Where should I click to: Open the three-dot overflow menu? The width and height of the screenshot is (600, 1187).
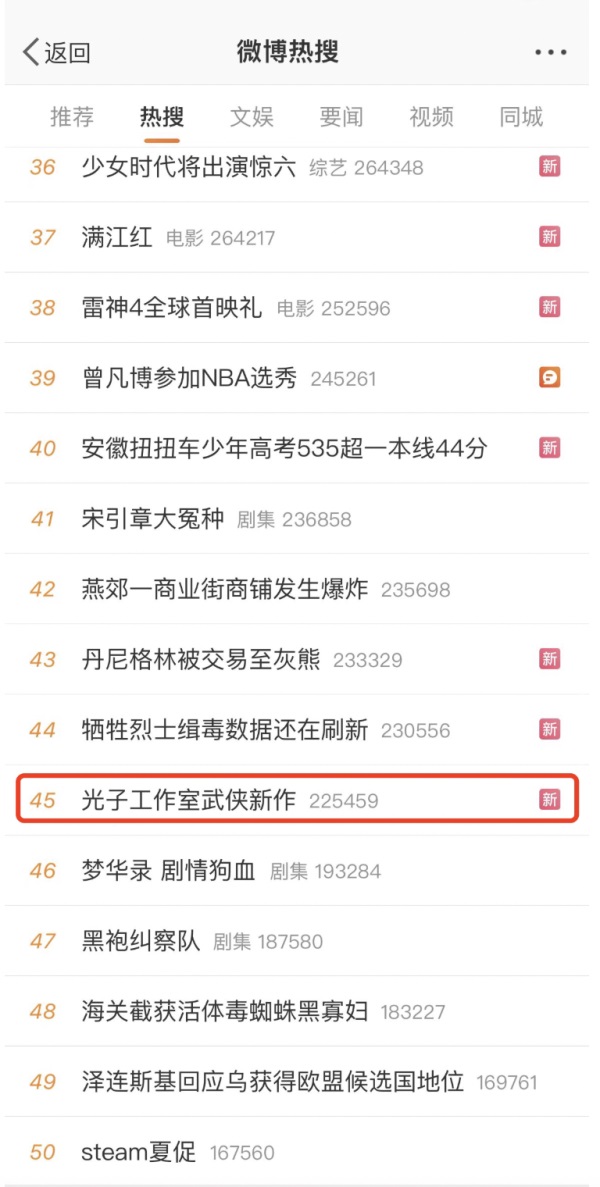(550, 53)
